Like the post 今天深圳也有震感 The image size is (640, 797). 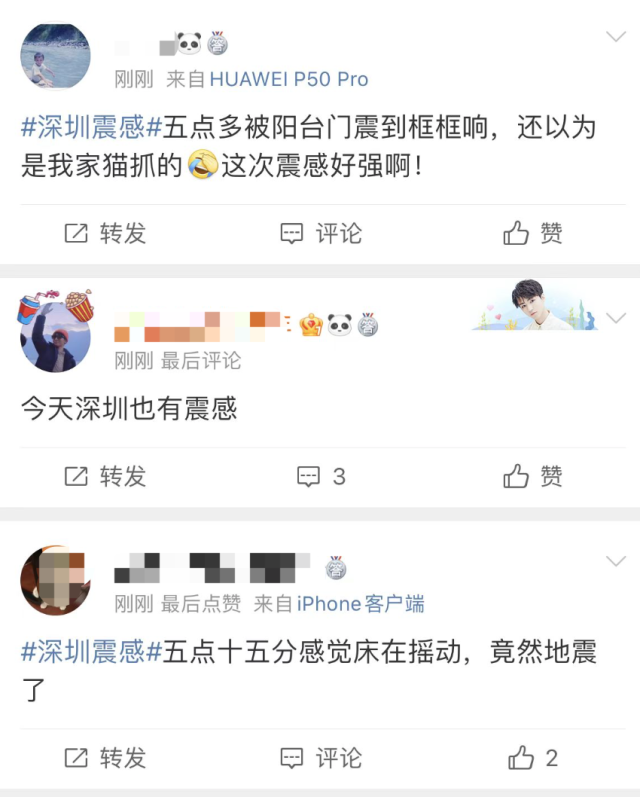(533, 476)
